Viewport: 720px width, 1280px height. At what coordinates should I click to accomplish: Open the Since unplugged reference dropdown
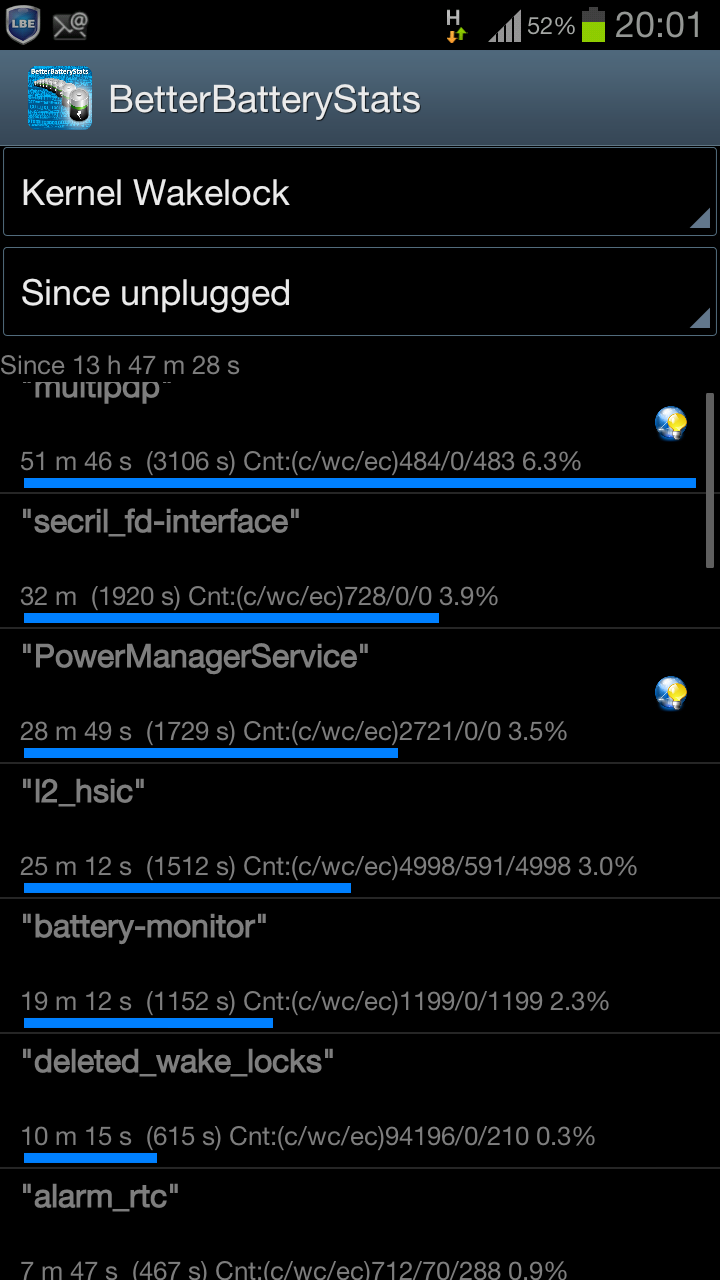tap(360, 292)
